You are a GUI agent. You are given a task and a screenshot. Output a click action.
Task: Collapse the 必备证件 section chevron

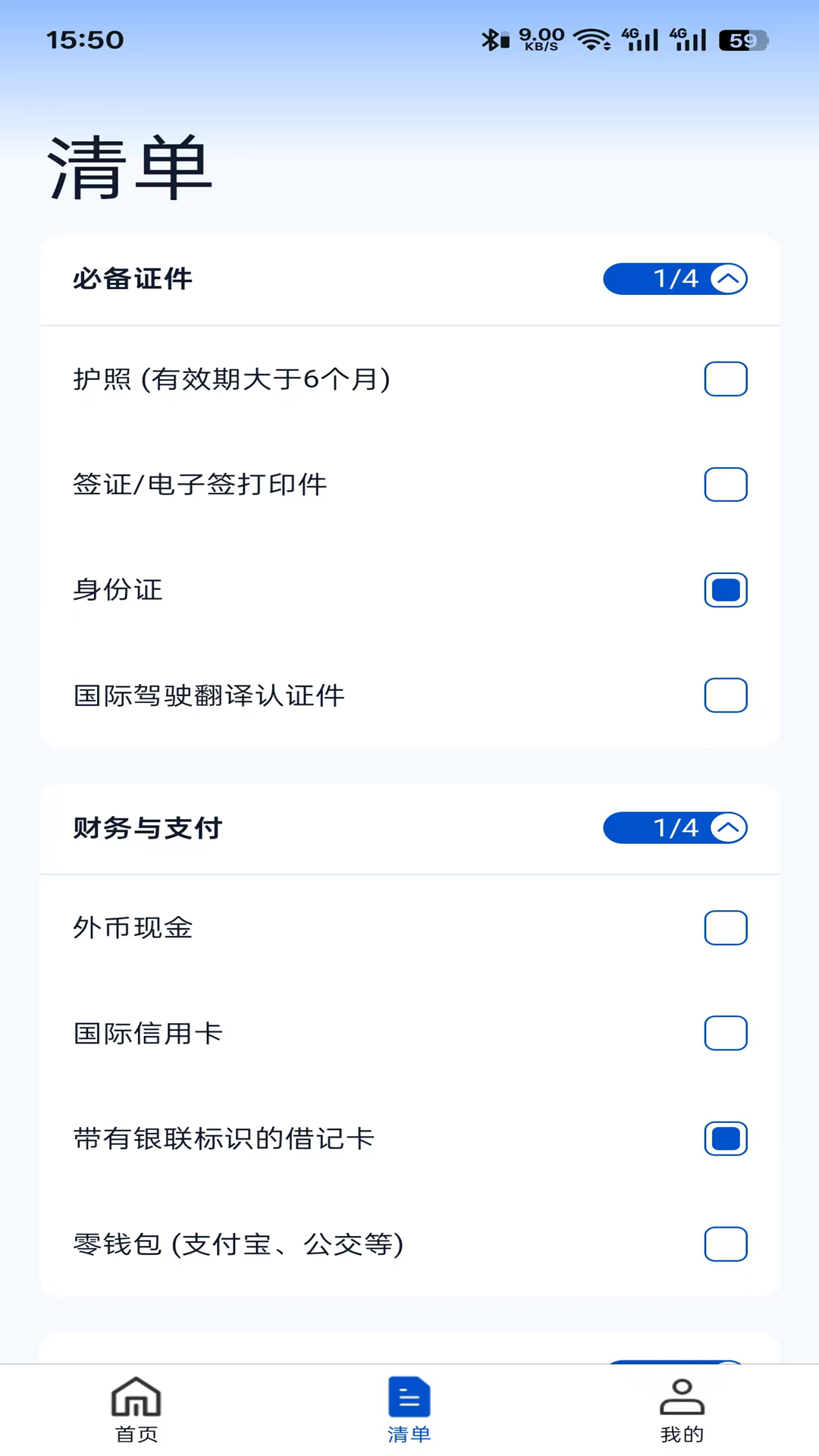pyautogui.click(x=726, y=279)
